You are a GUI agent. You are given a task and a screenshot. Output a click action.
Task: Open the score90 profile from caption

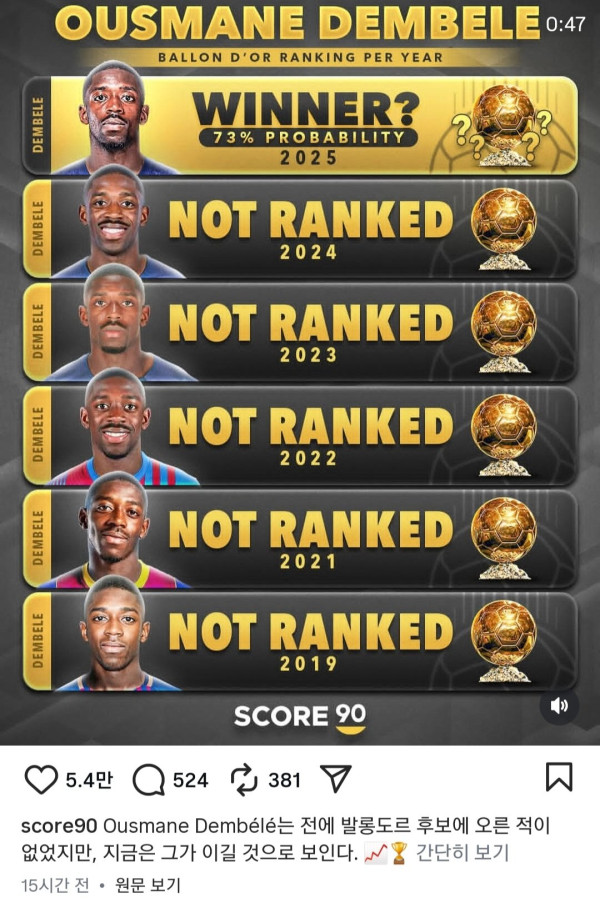pos(59,826)
